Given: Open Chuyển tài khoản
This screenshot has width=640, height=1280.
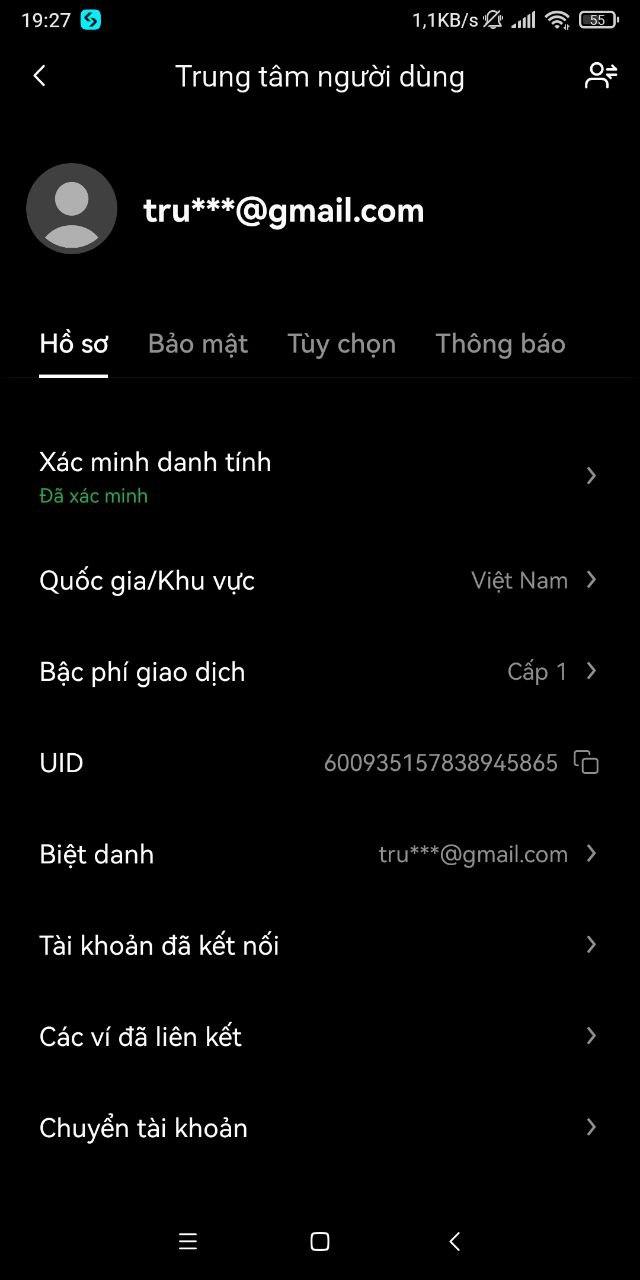Looking at the screenshot, I should [x=320, y=1128].
